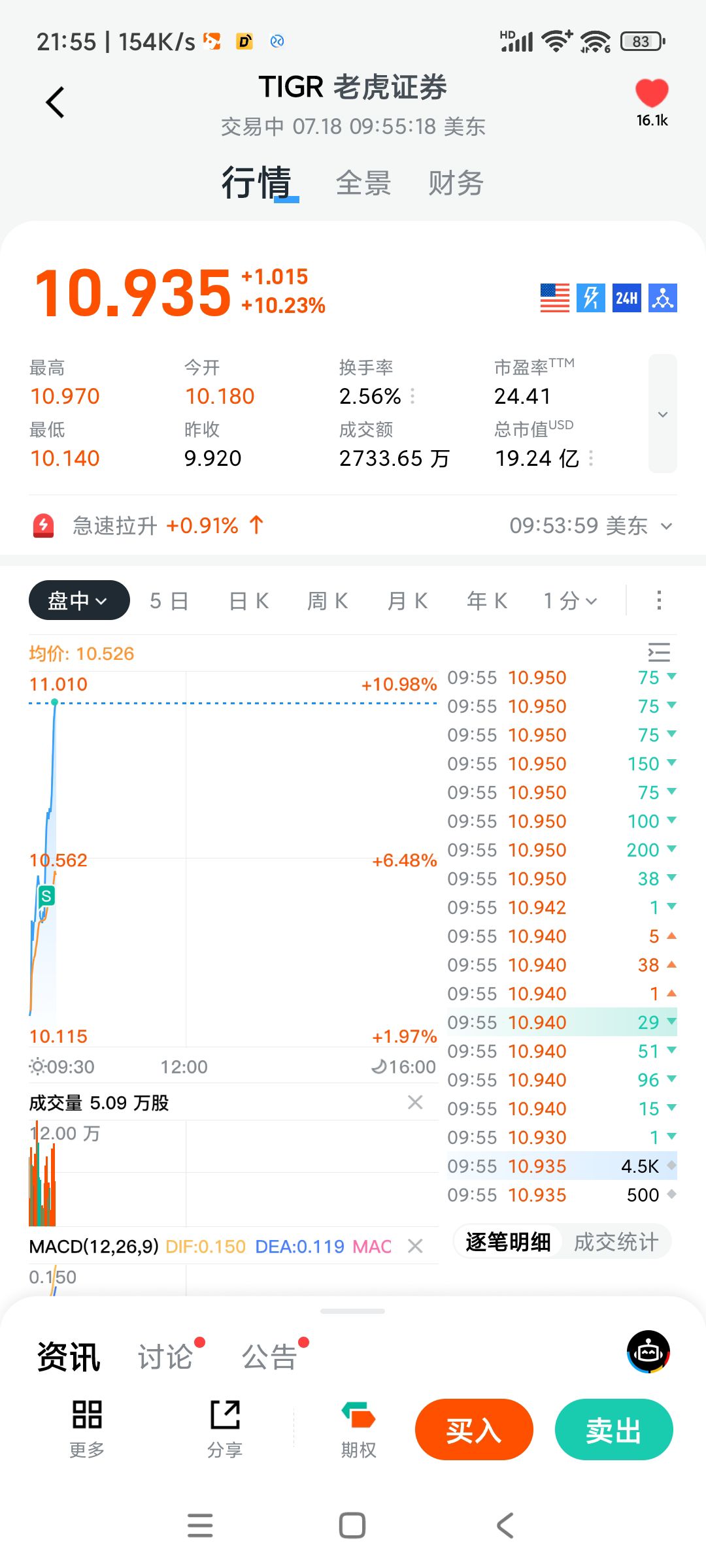Image resolution: width=706 pixels, height=1568 pixels.
Task: Expand the 急速拉升 alert dropdown
Action: 666,526
